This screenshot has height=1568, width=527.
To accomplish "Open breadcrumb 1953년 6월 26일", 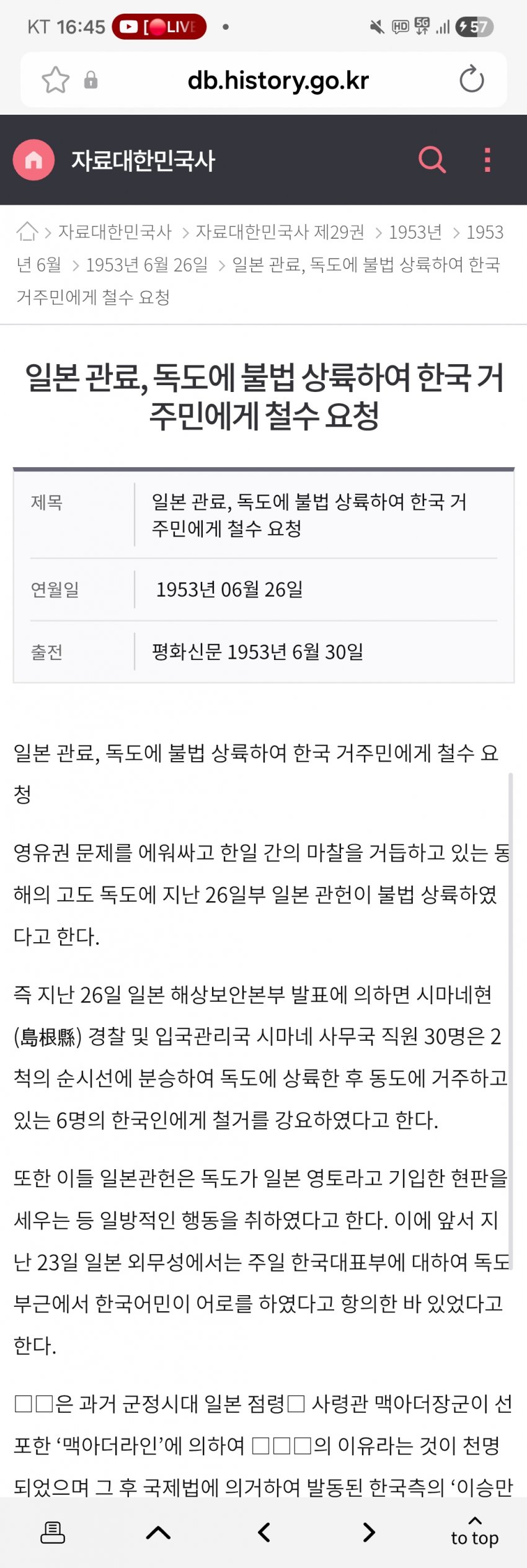I will click(x=147, y=265).
